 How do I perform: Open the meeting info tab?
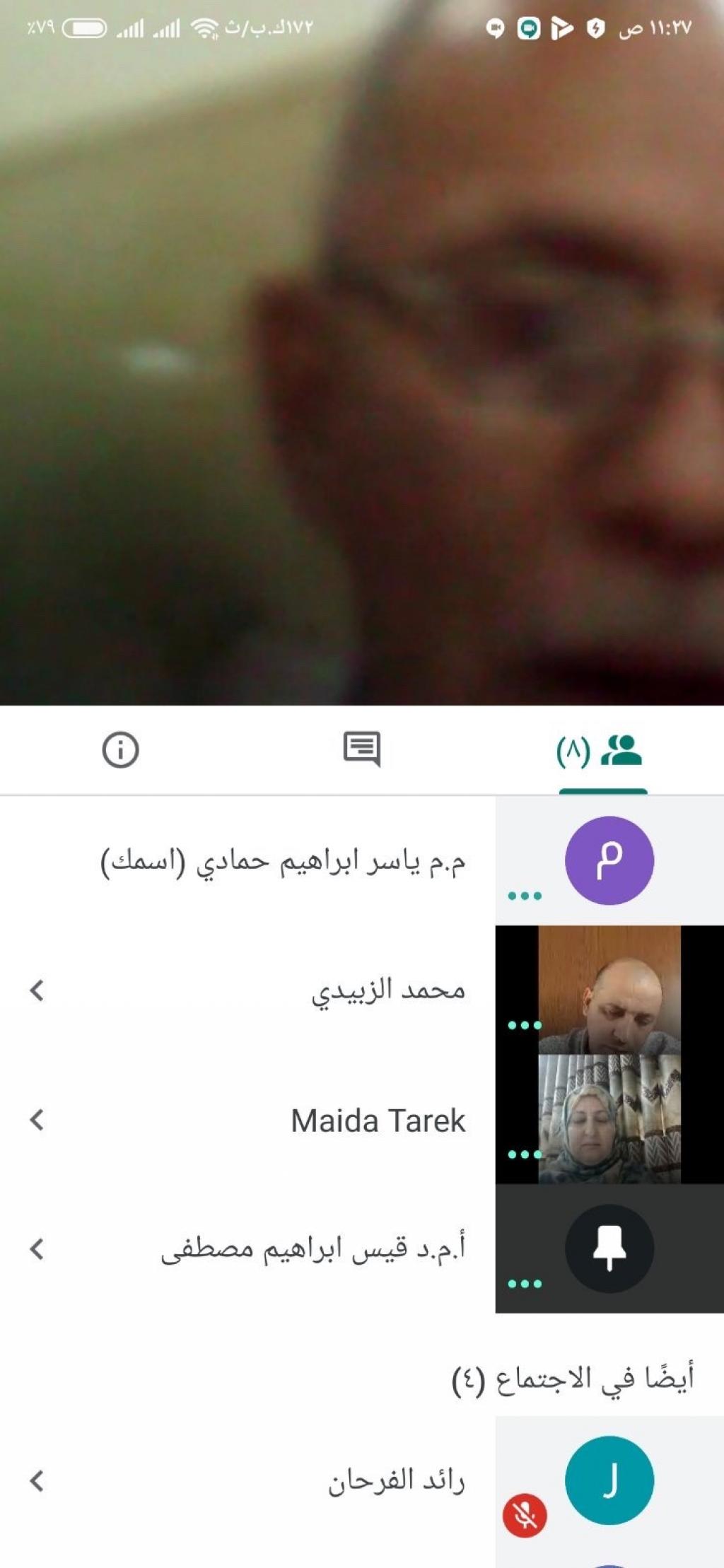[120, 749]
